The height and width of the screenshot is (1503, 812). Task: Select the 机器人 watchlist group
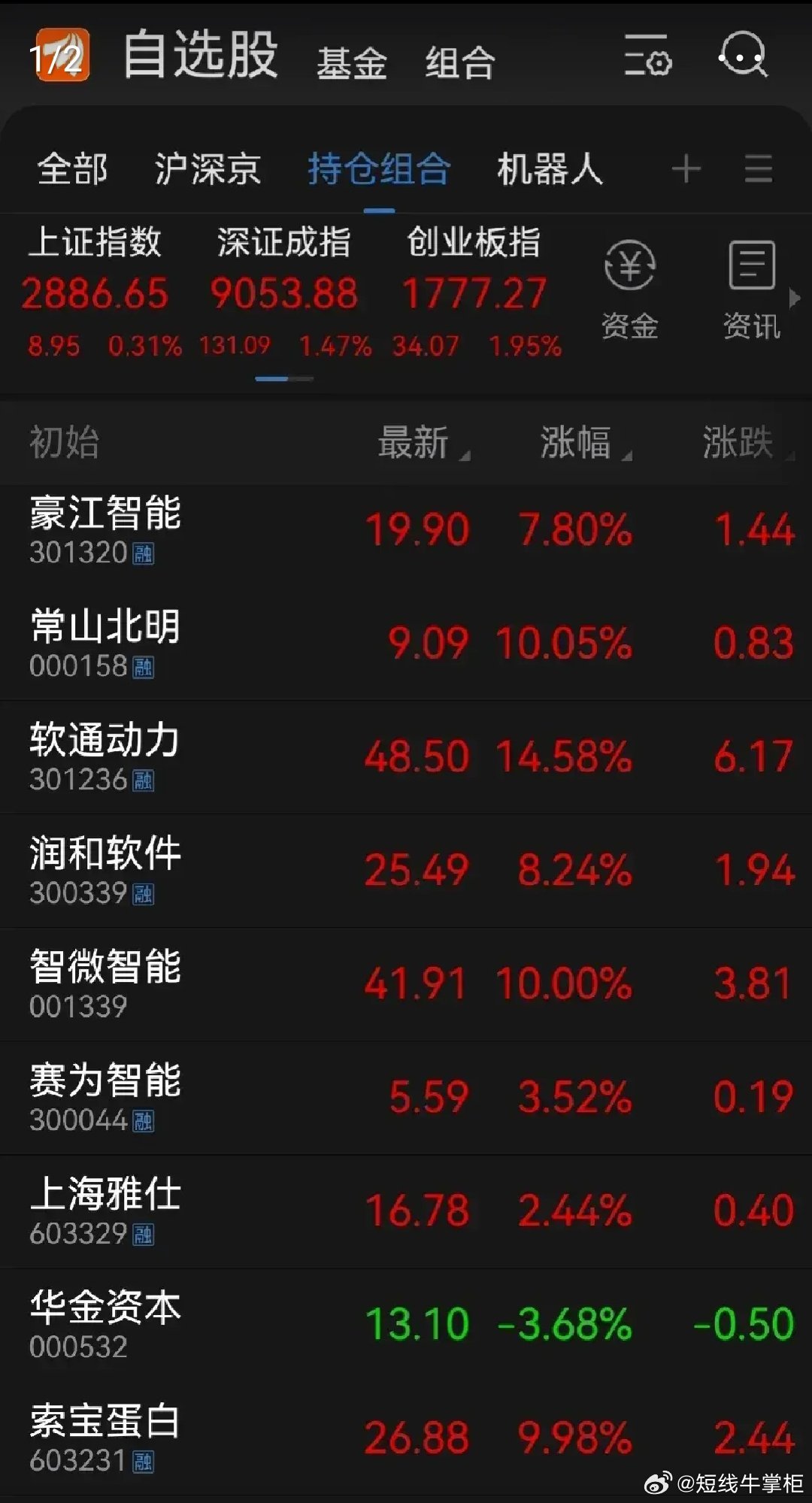[550, 168]
